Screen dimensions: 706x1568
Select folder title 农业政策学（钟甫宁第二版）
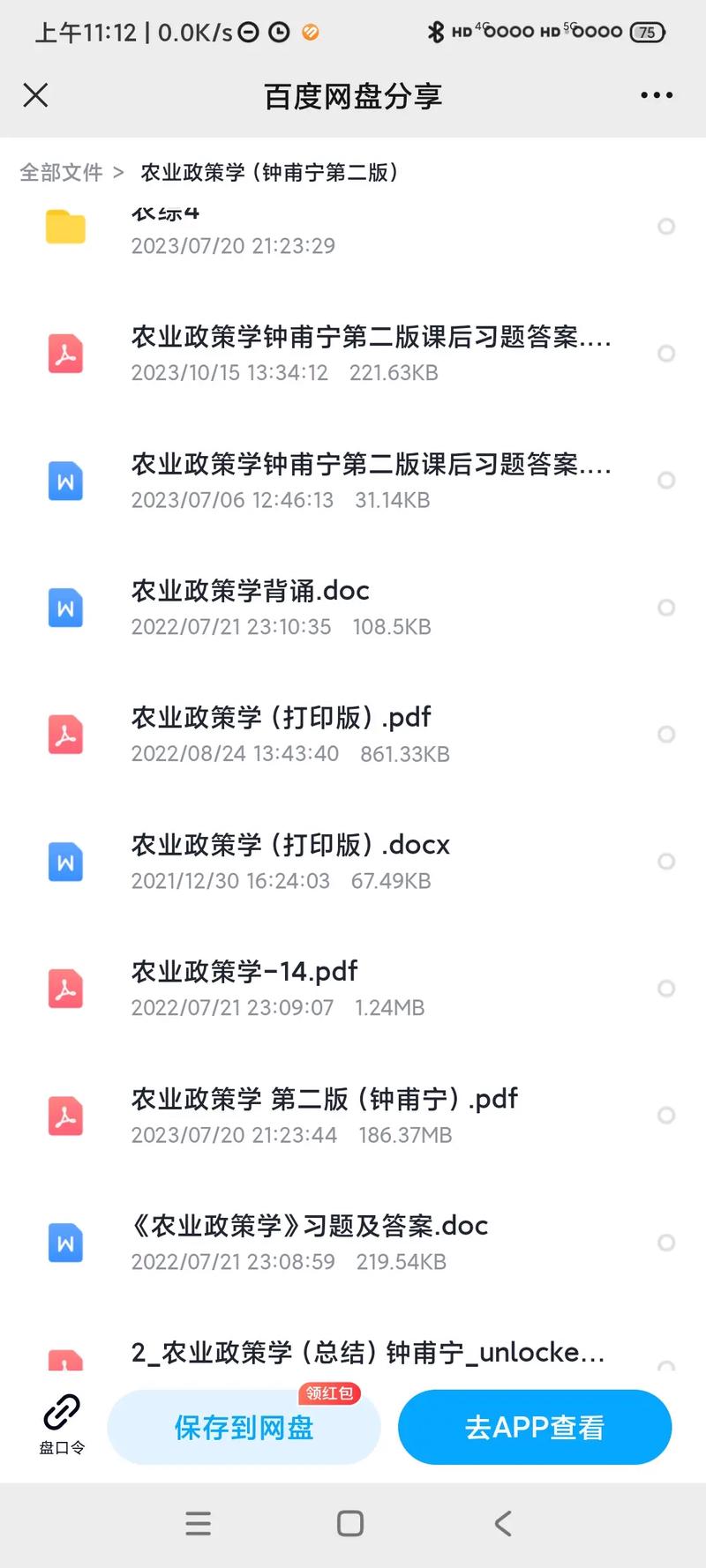269,173
